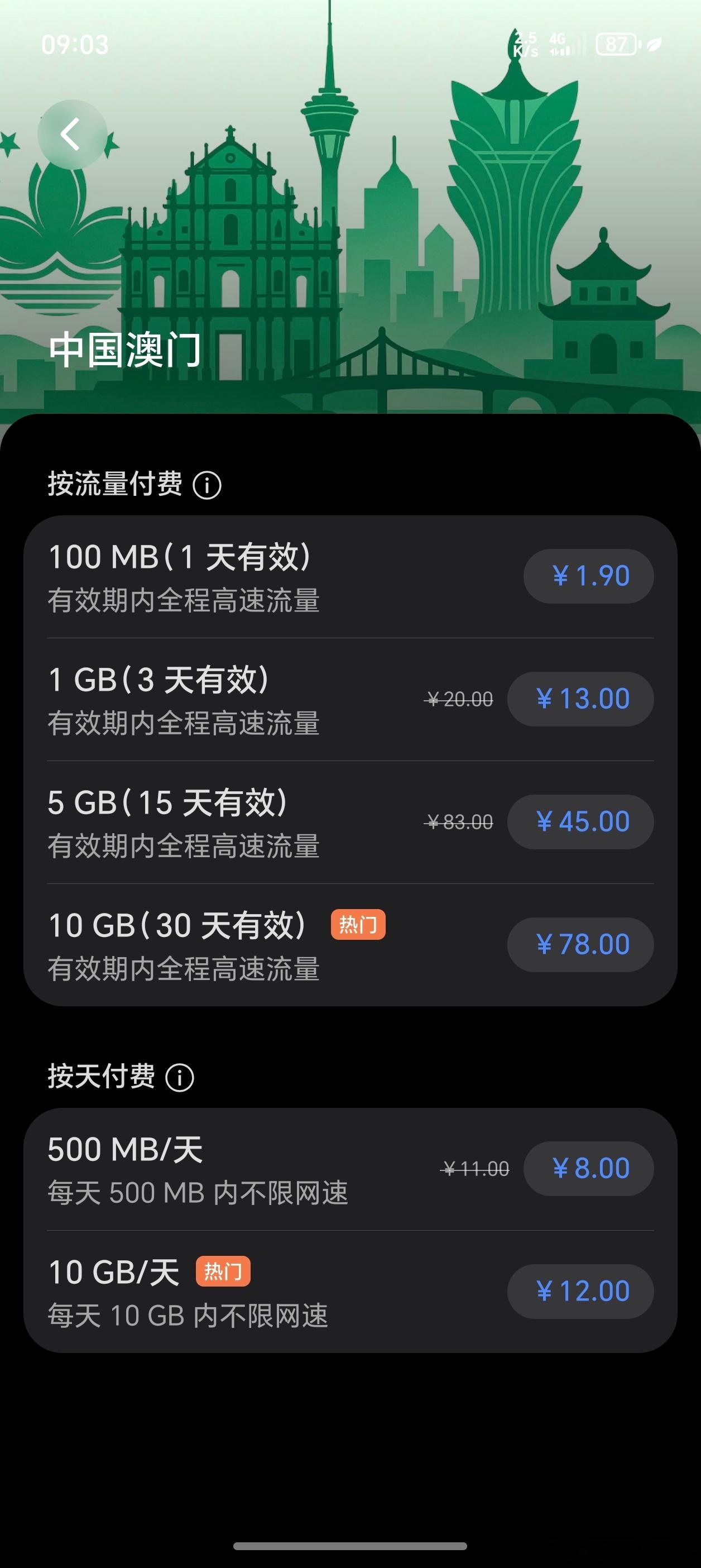The height and width of the screenshot is (1568, 701).
Task: Tap the info icon next to 按流量付费
Action: pos(207,486)
